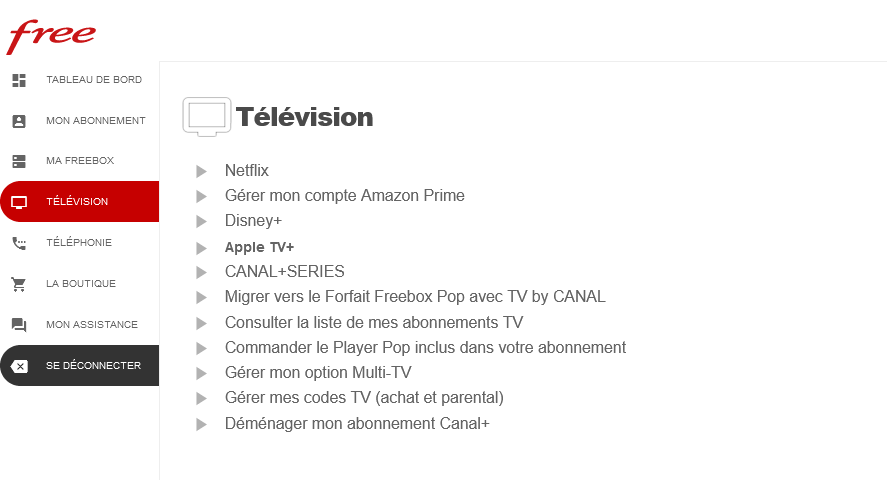Open La Boutique from sidebar

coord(80,284)
